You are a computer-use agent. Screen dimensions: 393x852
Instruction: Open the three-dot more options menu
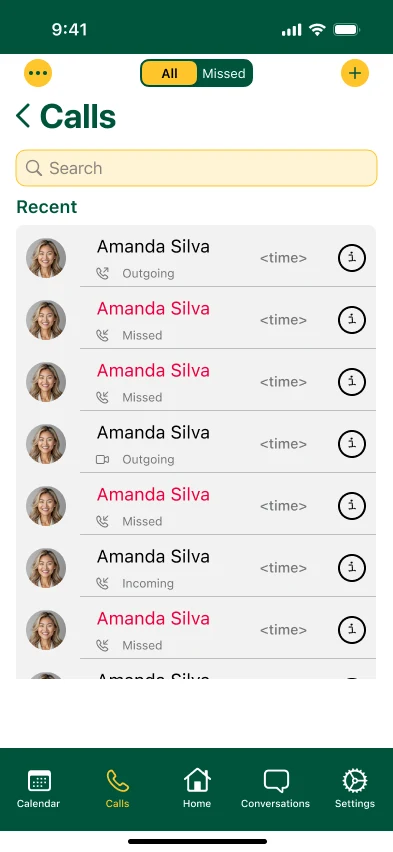click(38, 73)
